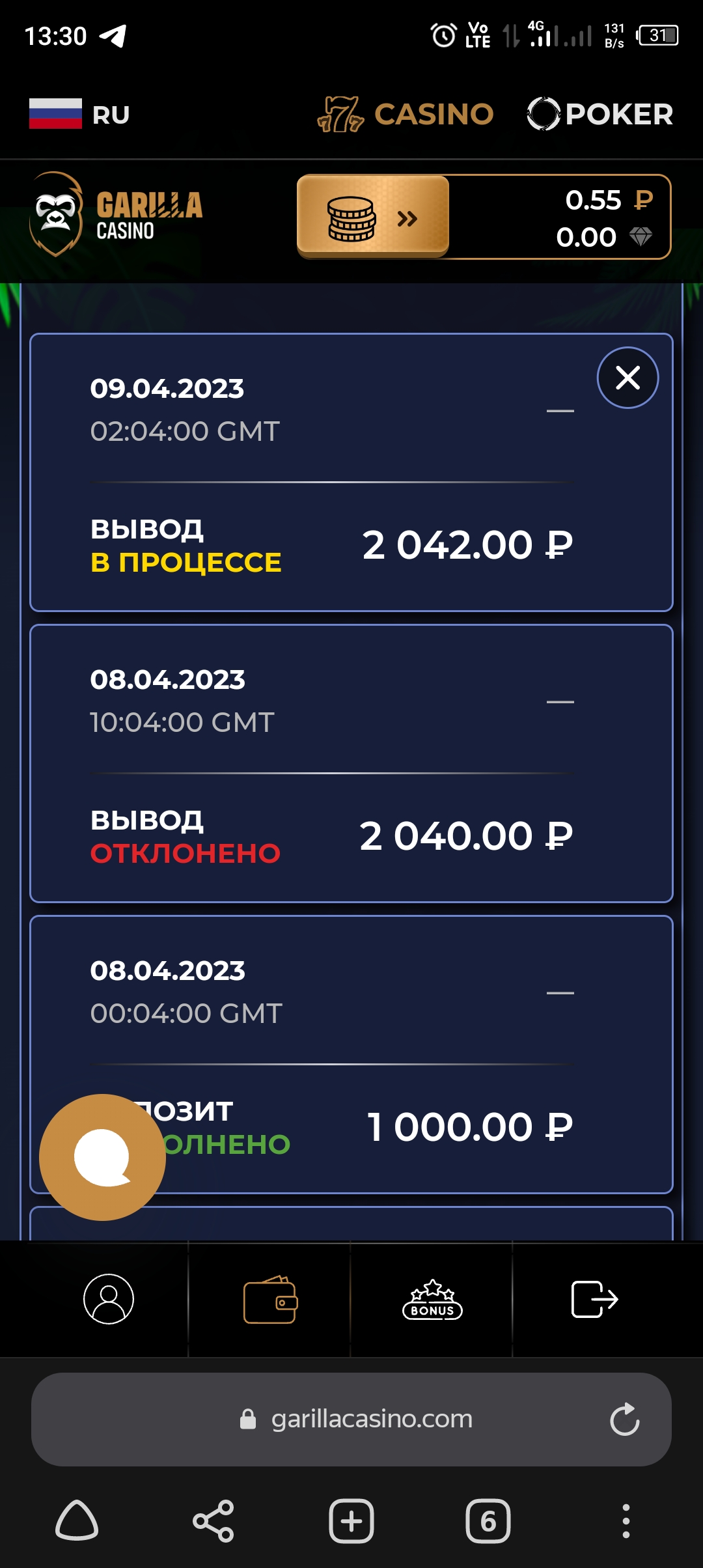Expand the 2 042.00 ₽ withdrawal entry
Image resolution: width=703 pixels, height=1568 pixels.
560,411
